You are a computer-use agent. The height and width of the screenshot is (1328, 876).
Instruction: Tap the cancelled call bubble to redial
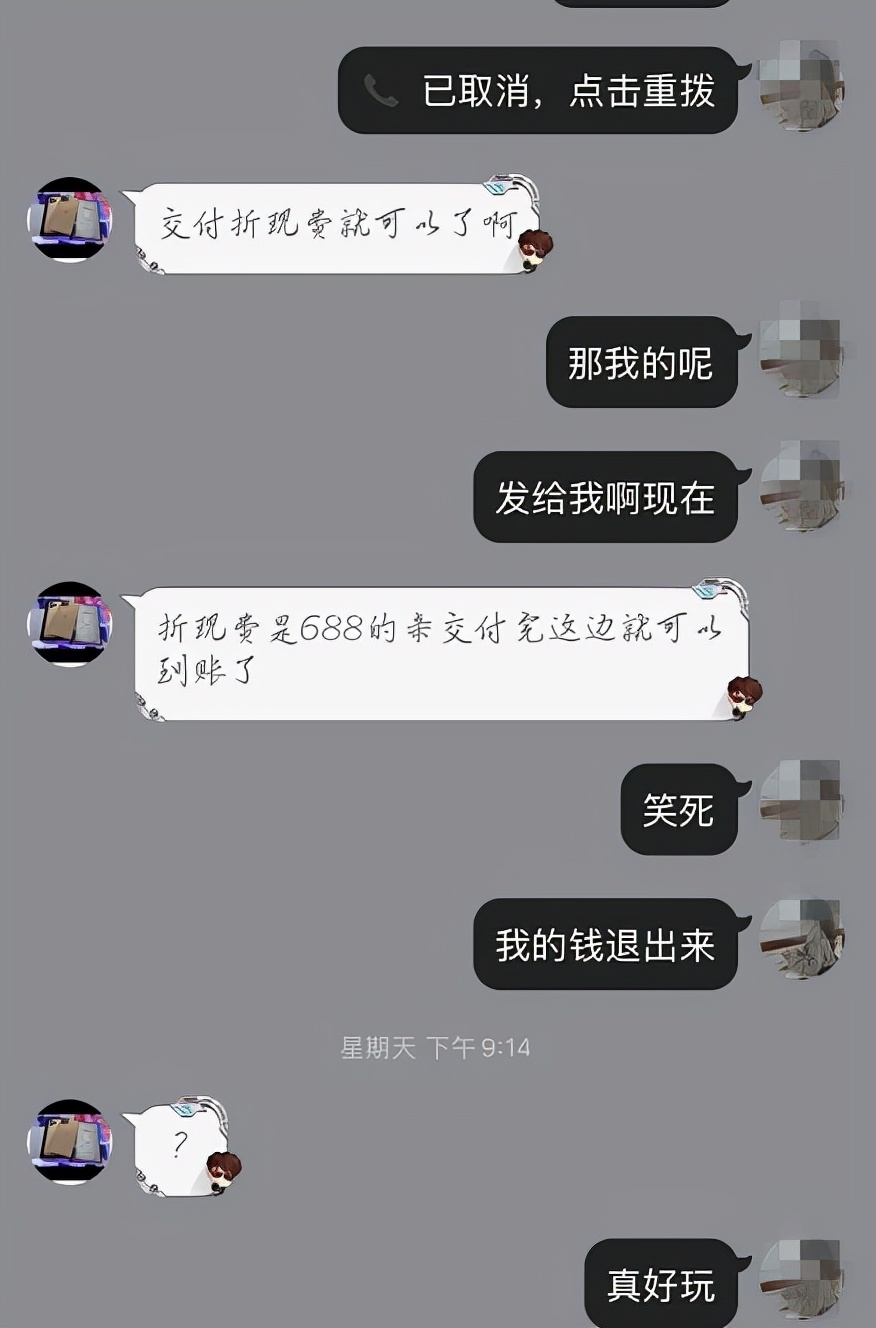click(x=540, y=91)
